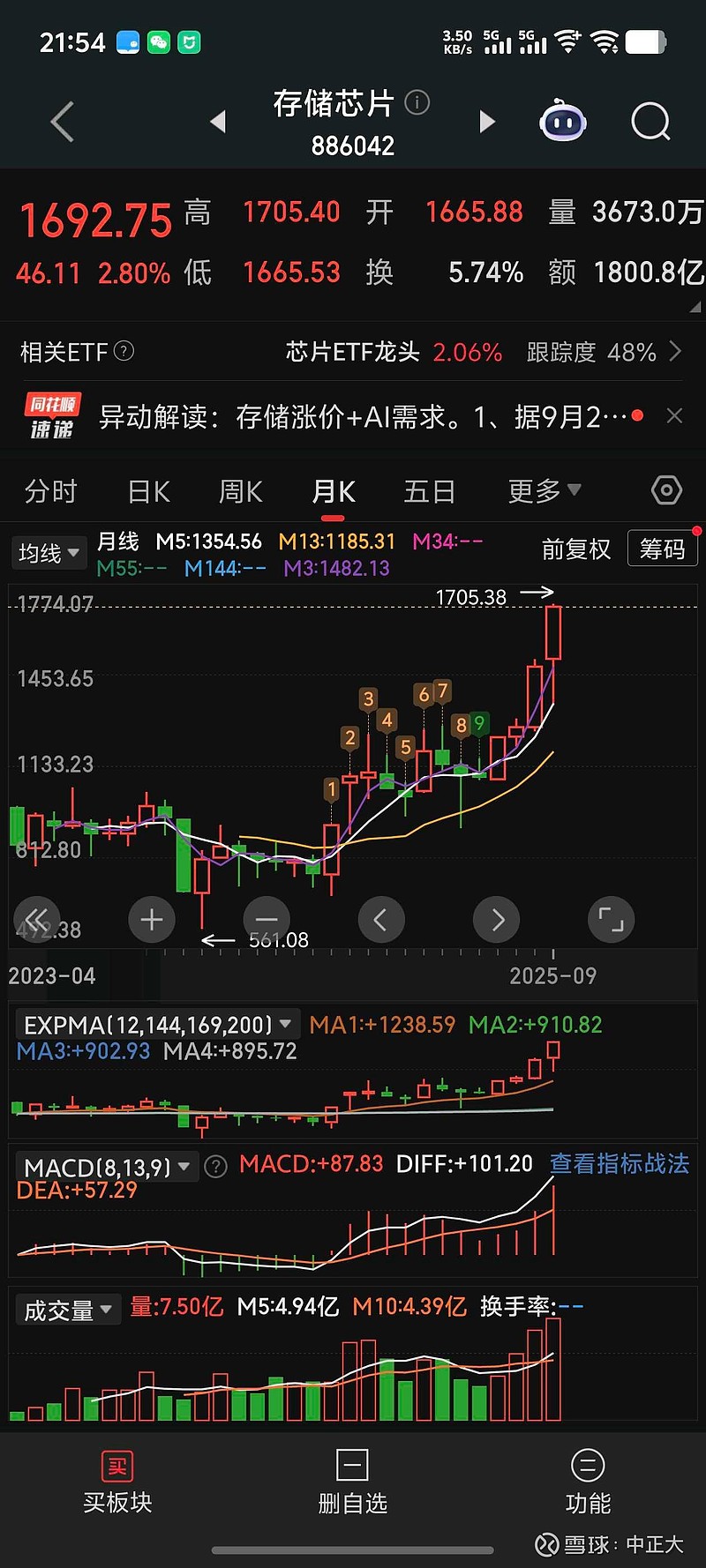This screenshot has width=706, height=1568.
Task: Switch to the 日K tab
Action: (x=148, y=491)
